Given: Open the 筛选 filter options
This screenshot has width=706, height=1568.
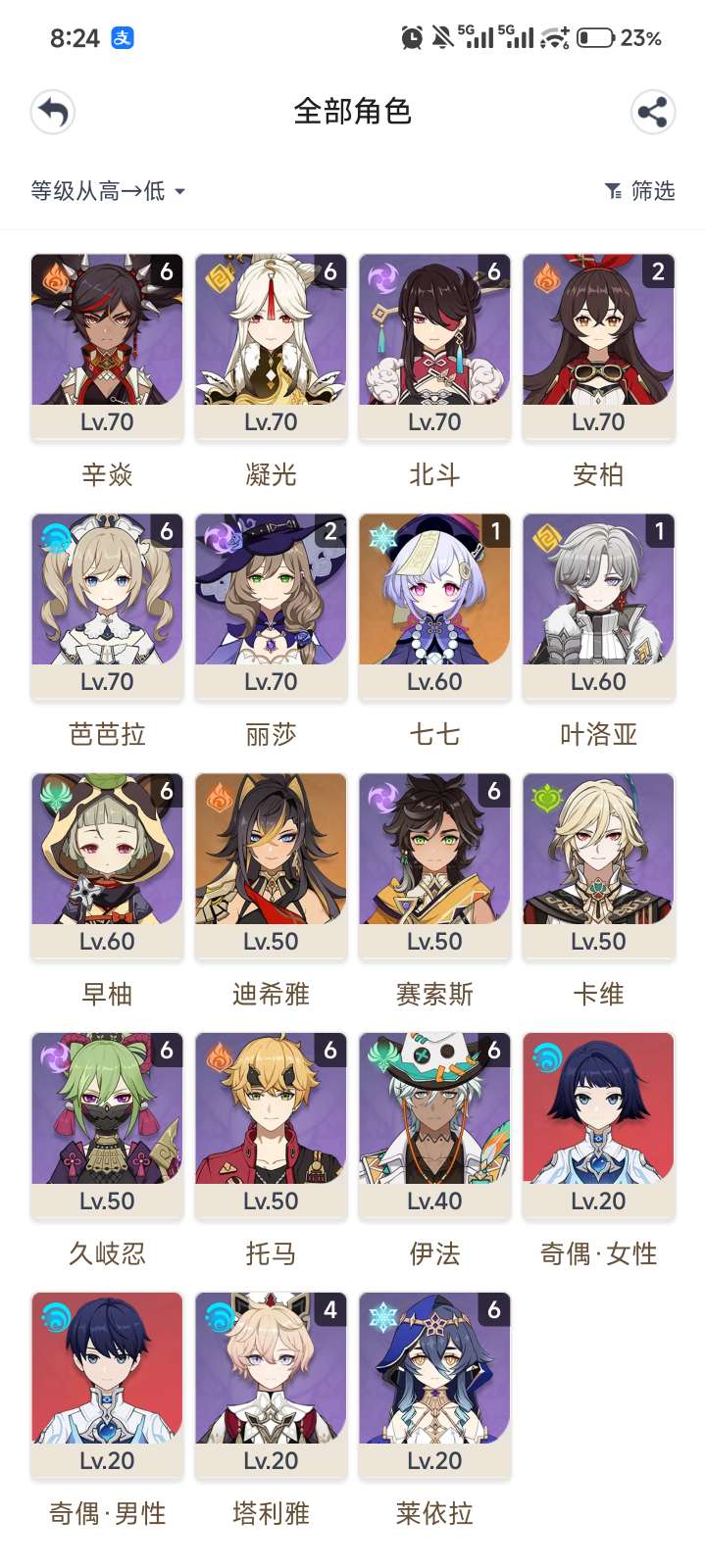Looking at the screenshot, I should pyautogui.click(x=640, y=191).
